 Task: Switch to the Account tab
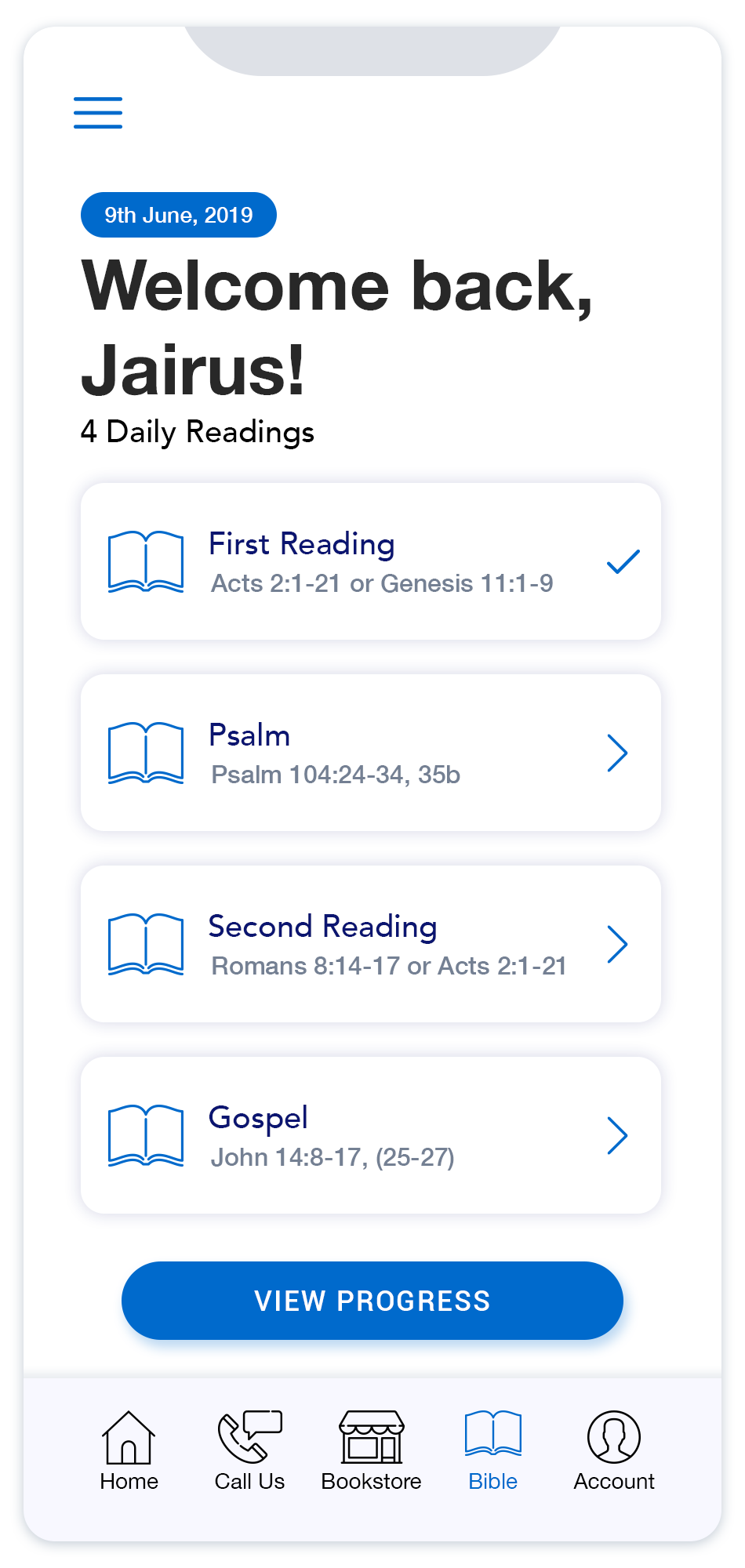click(613, 1450)
